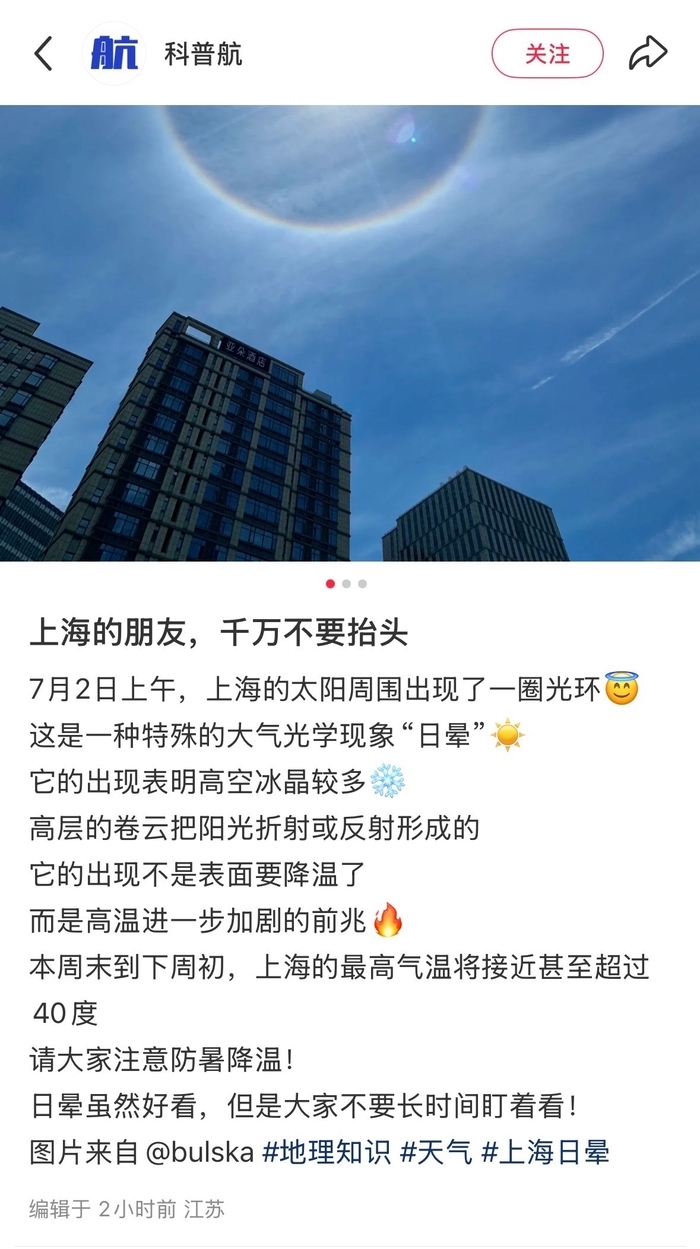Image resolution: width=700 pixels, height=1249 pixels.
Task: Open the @bulska mention
Action: click(200, 1153)
